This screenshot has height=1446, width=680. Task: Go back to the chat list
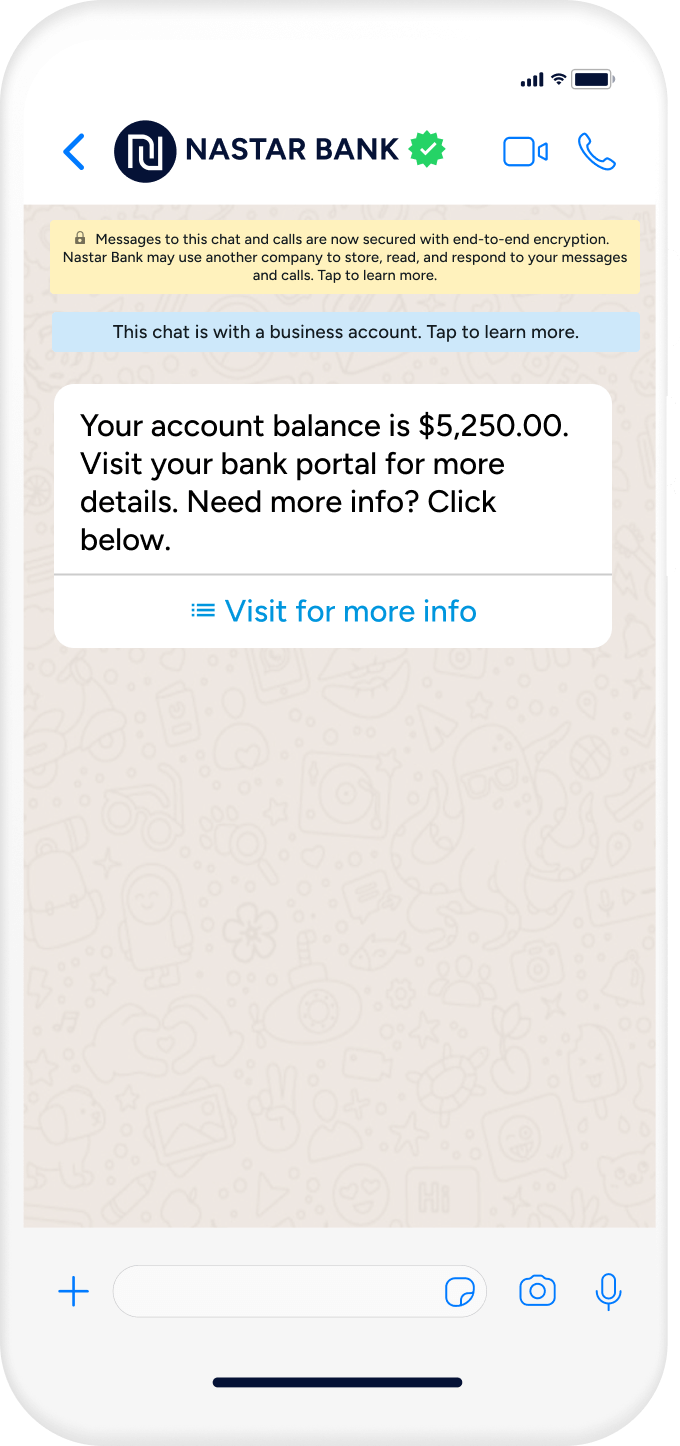pos(74,152)
